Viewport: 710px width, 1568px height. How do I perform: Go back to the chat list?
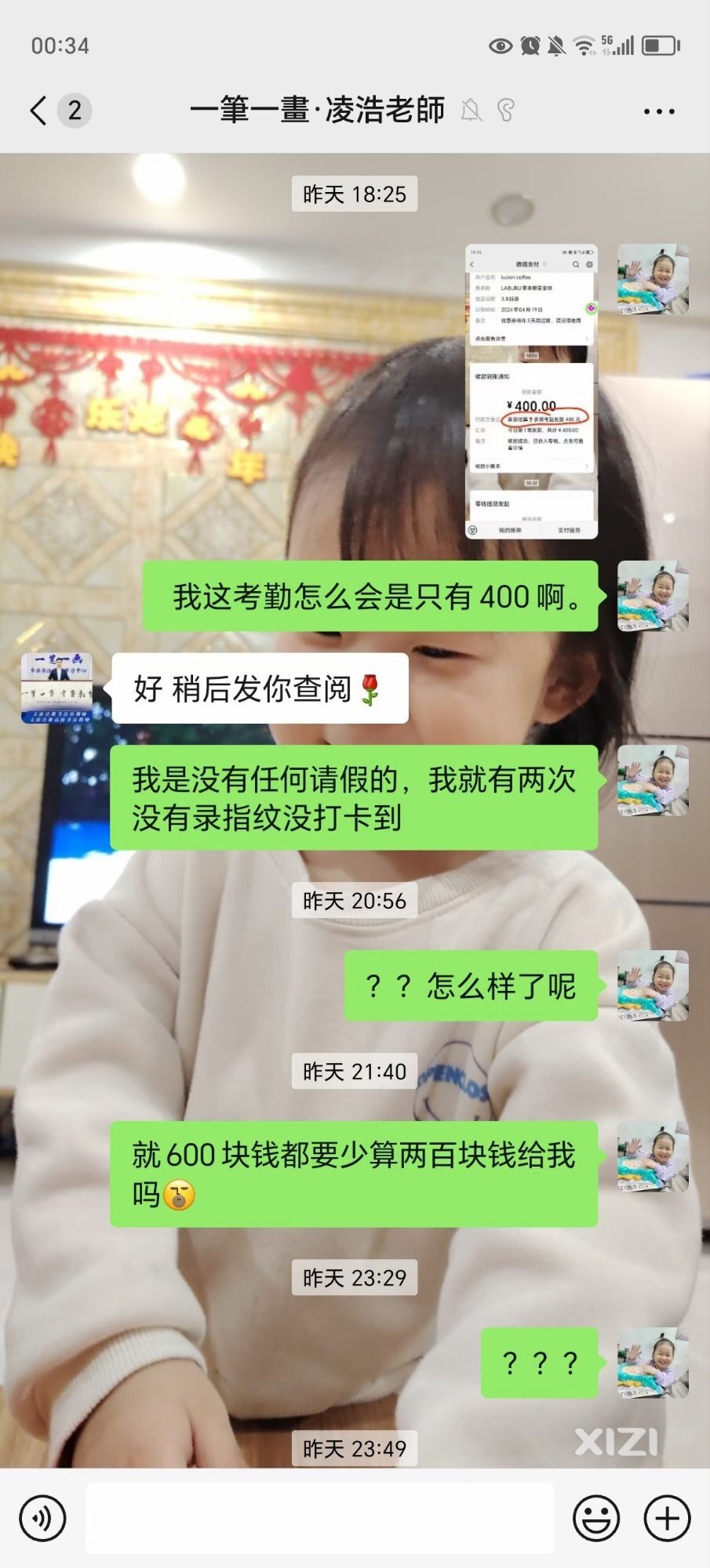pos(39,111)
